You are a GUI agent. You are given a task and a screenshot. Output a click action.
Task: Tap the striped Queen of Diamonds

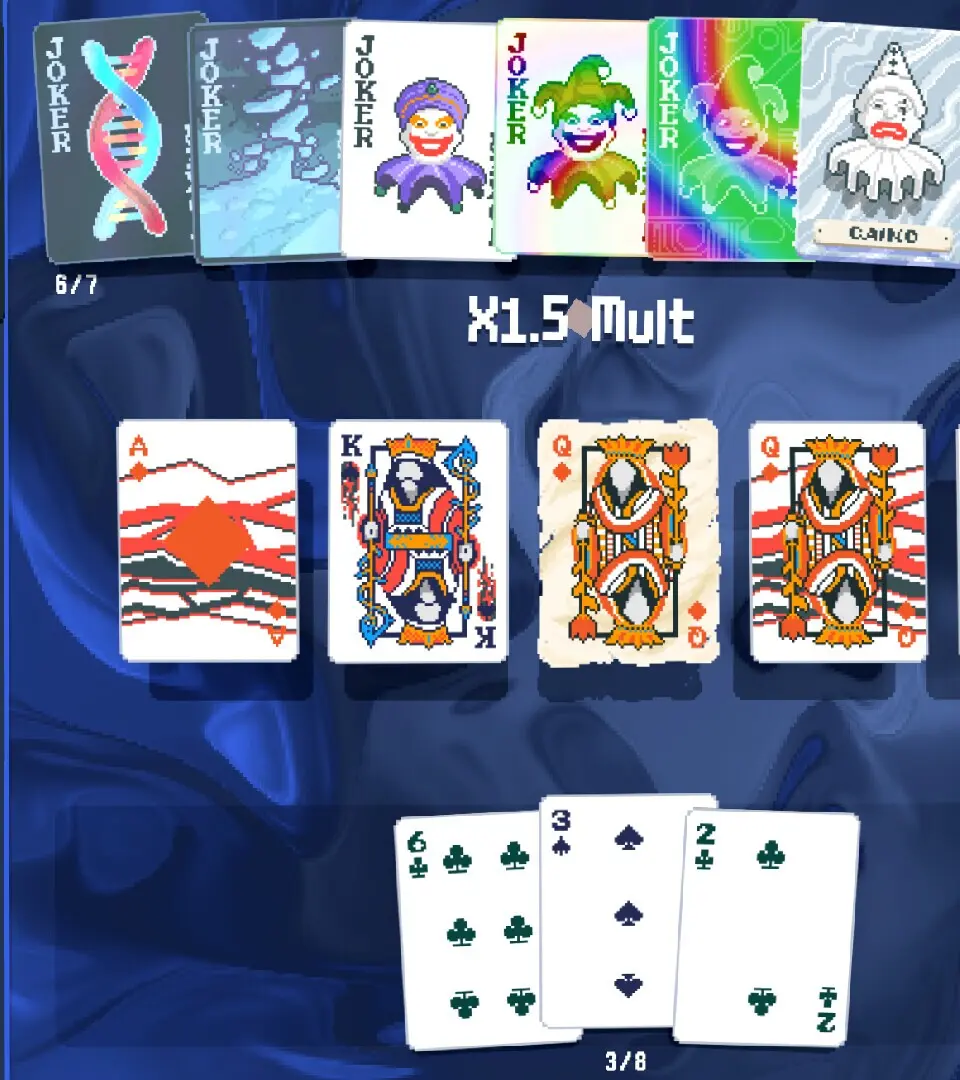838,542
